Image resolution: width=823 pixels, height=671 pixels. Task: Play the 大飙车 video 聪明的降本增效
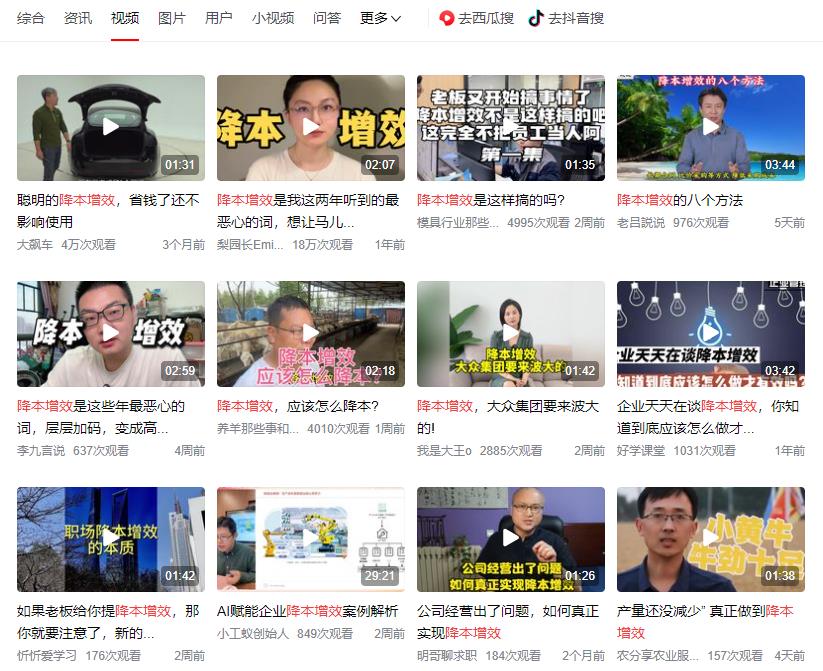coord(110,127)
